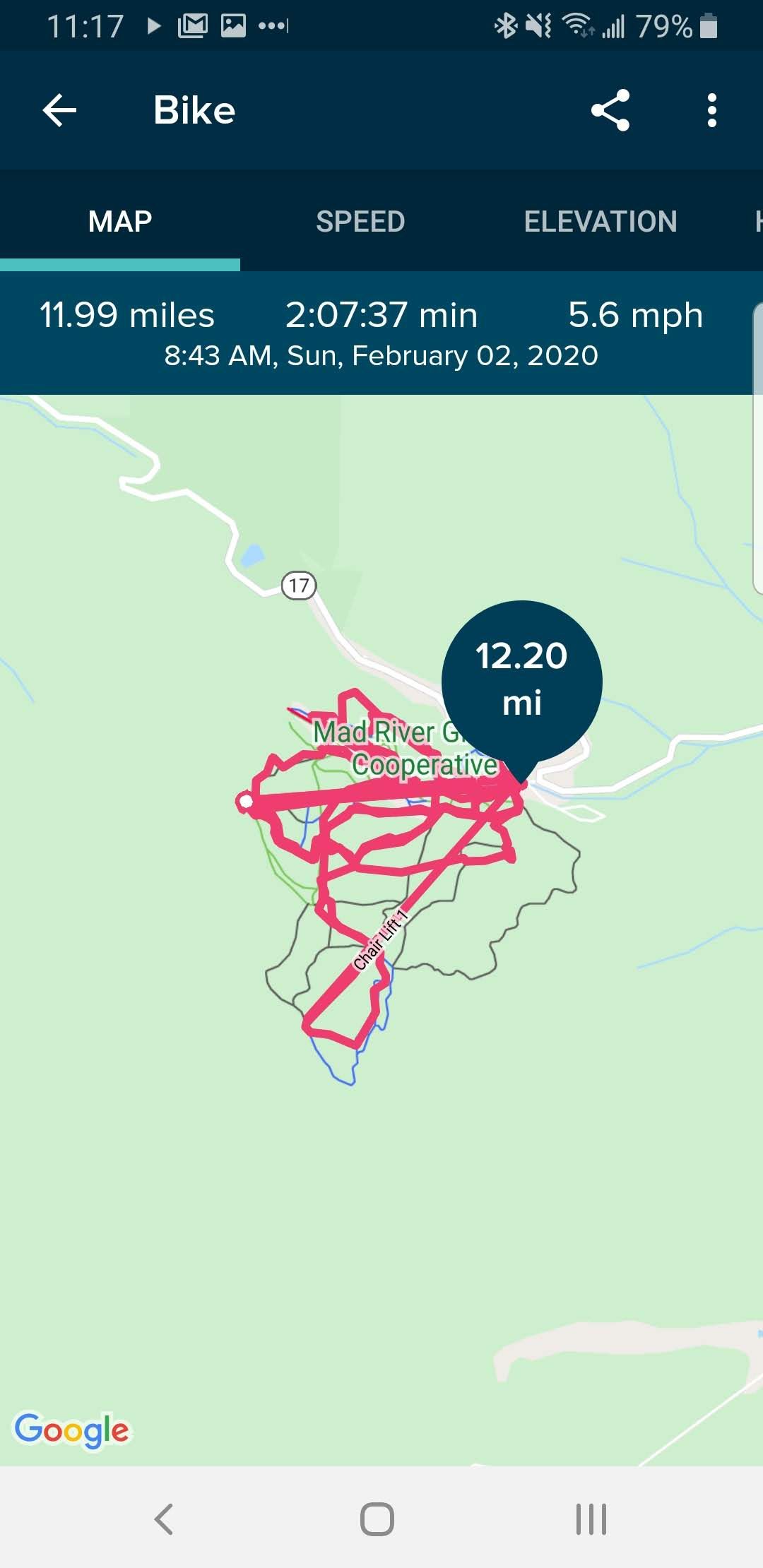Select the MAP tab

tap(120, 222)
